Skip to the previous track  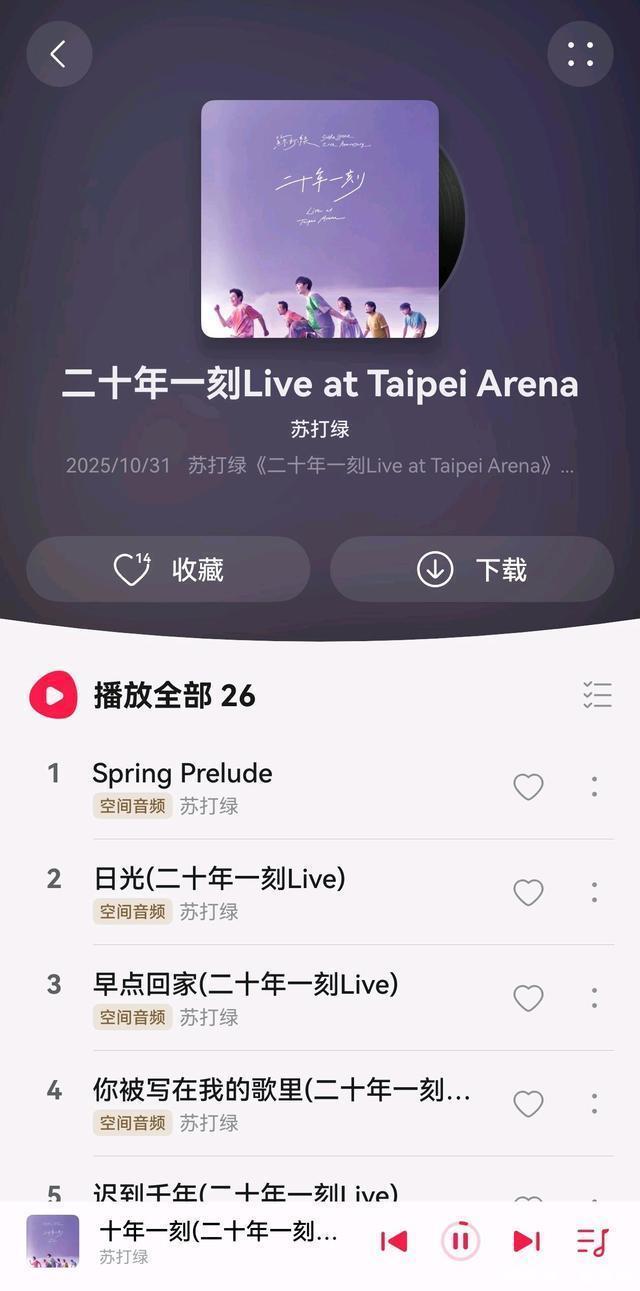pyautogui.click(x=394, y=1241)
